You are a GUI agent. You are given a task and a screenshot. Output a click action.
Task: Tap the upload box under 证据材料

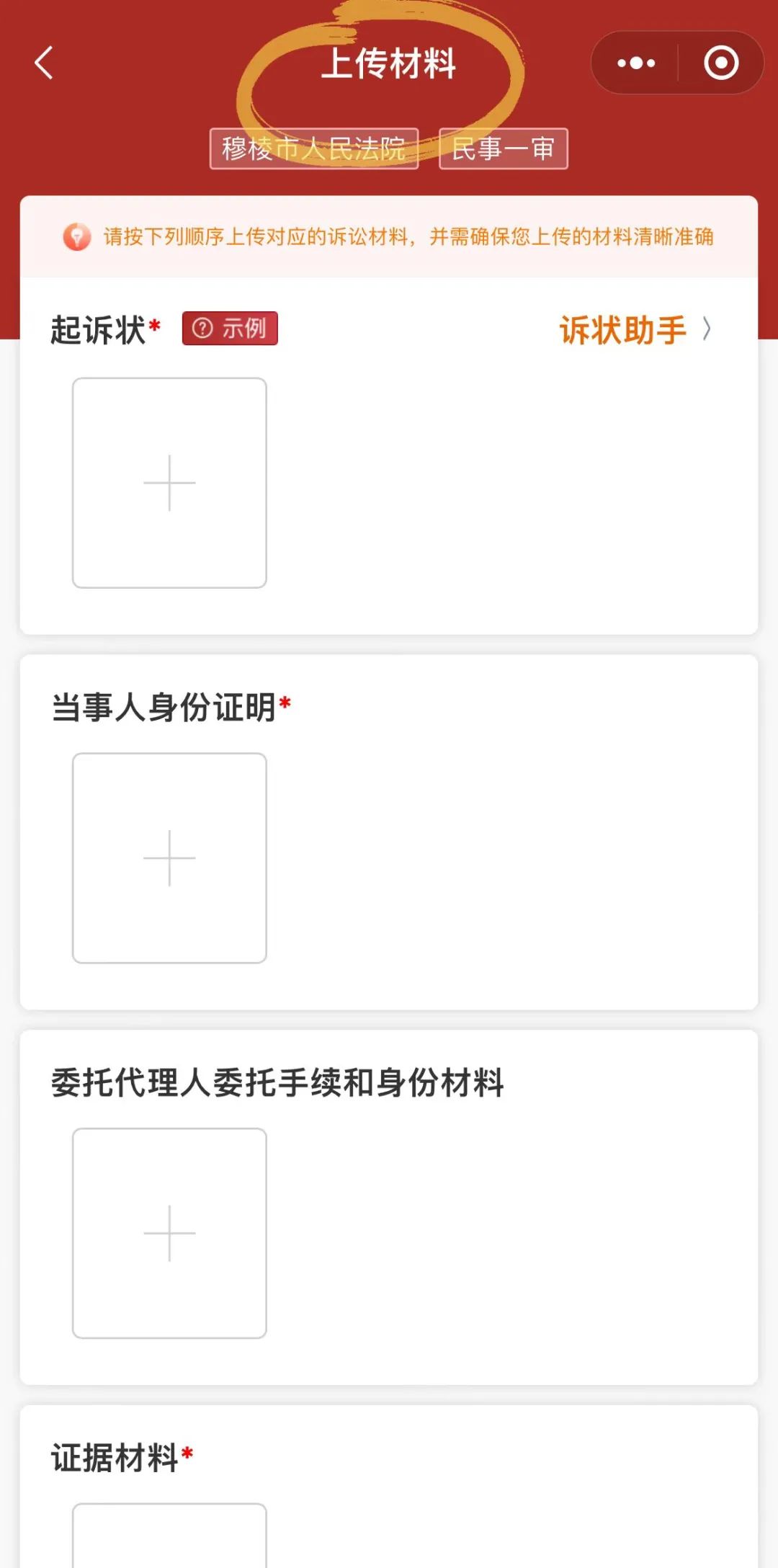pyautogui.click(x=169, y=1536)
